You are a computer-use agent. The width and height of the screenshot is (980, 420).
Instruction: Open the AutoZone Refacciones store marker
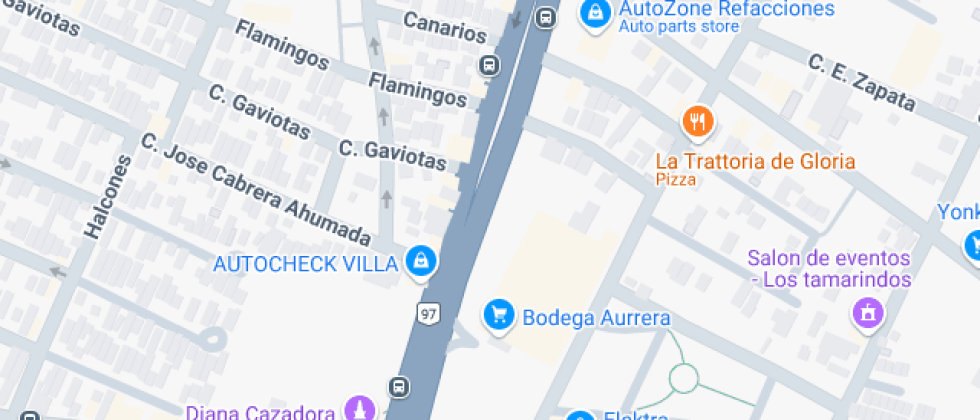tap(596, 13)
